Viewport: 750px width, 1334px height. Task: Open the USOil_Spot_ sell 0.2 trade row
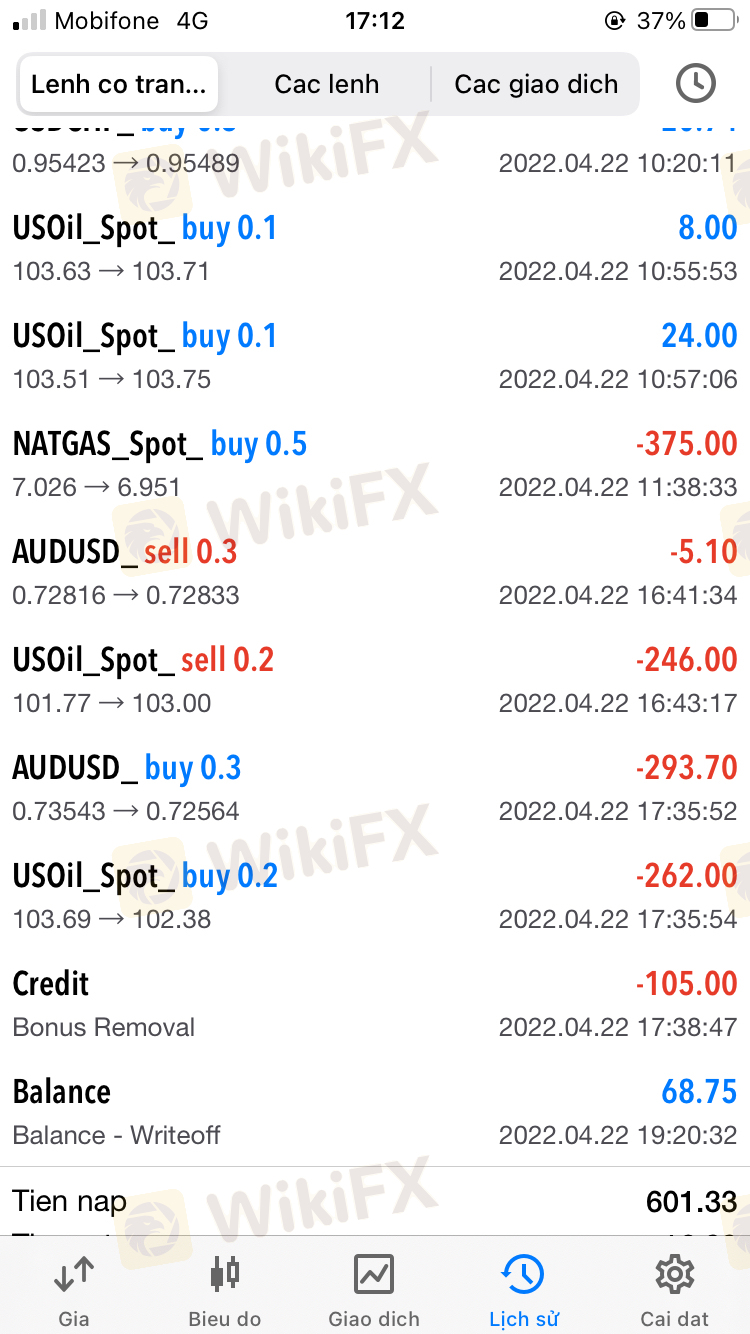(375, 681)
